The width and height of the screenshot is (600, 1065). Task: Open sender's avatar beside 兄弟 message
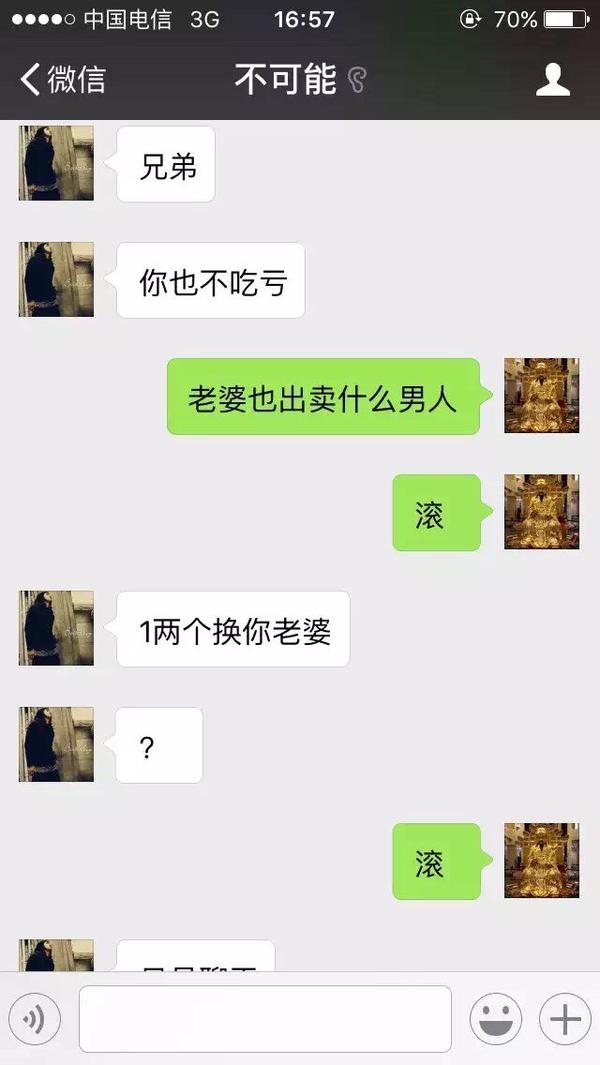click(56, 163)
